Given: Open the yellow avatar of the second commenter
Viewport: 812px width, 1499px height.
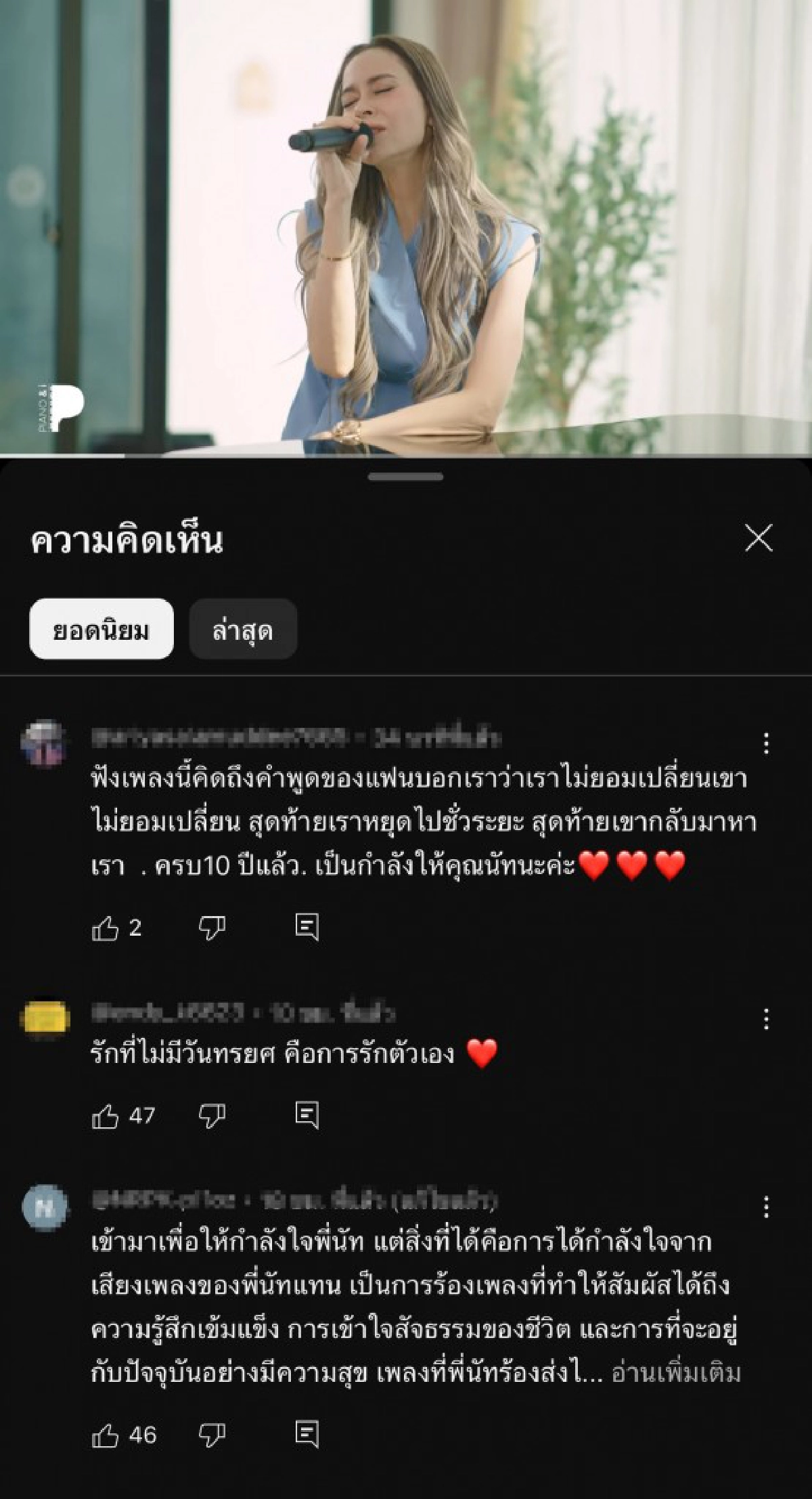Looking at the screenshot, I should [x=45, y=1017].
